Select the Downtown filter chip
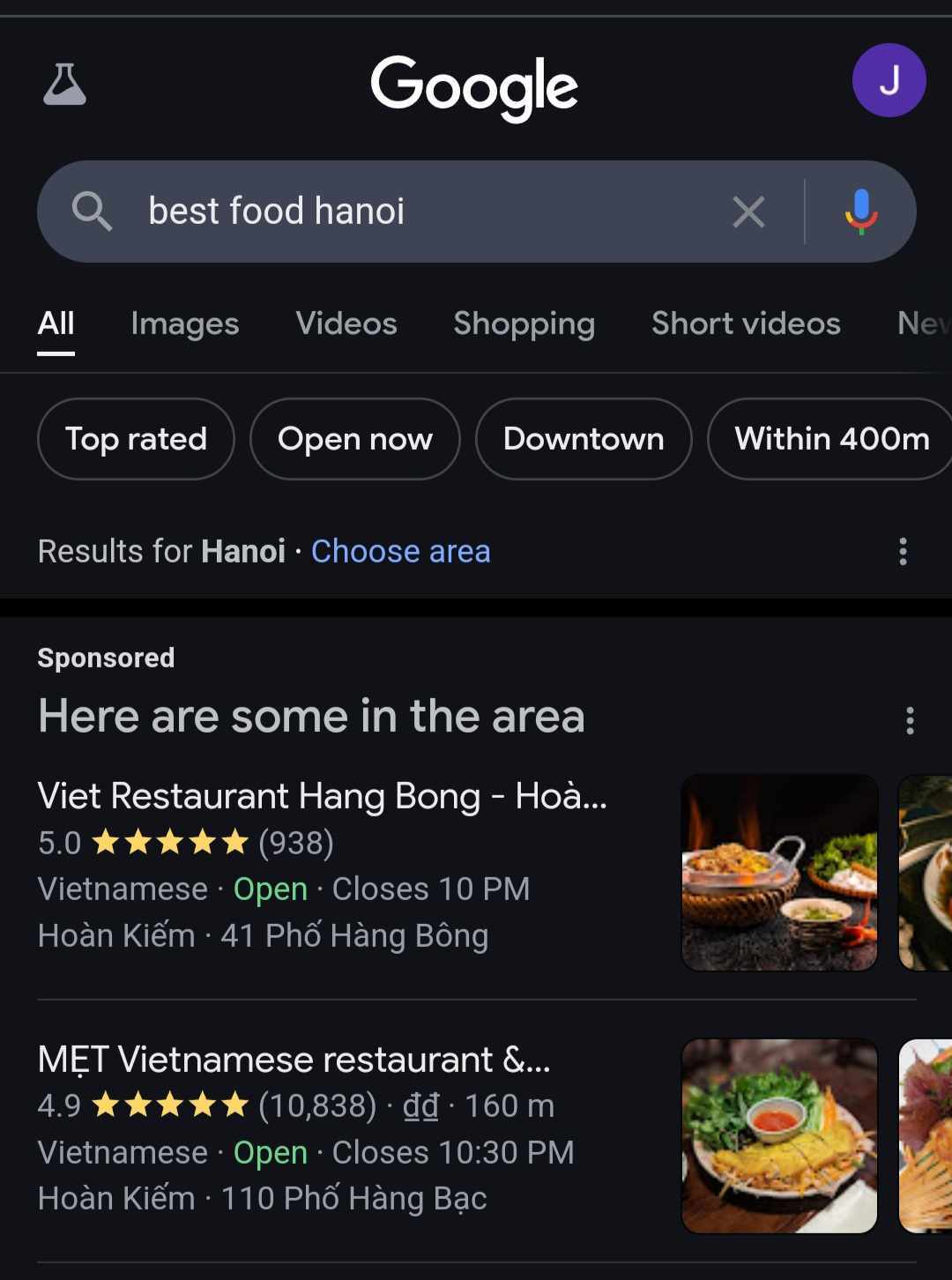The width and height of the screenshot is (952, 1280). tap(584, 439)
